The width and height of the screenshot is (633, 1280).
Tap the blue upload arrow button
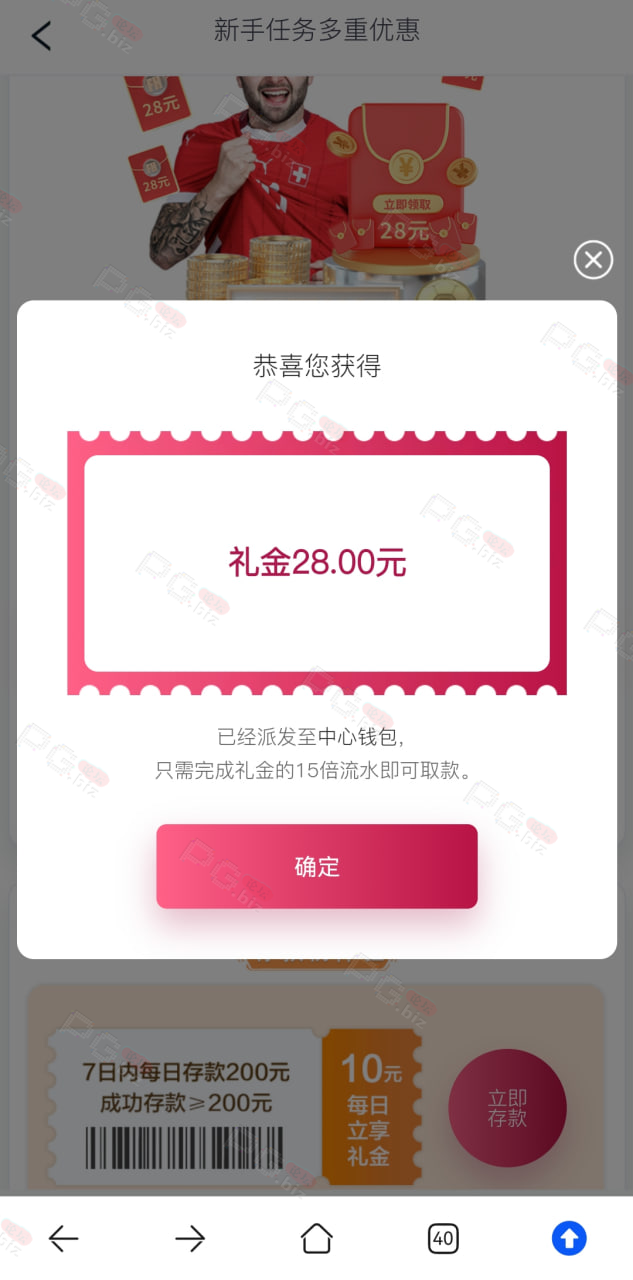(x=569, y=1239)
